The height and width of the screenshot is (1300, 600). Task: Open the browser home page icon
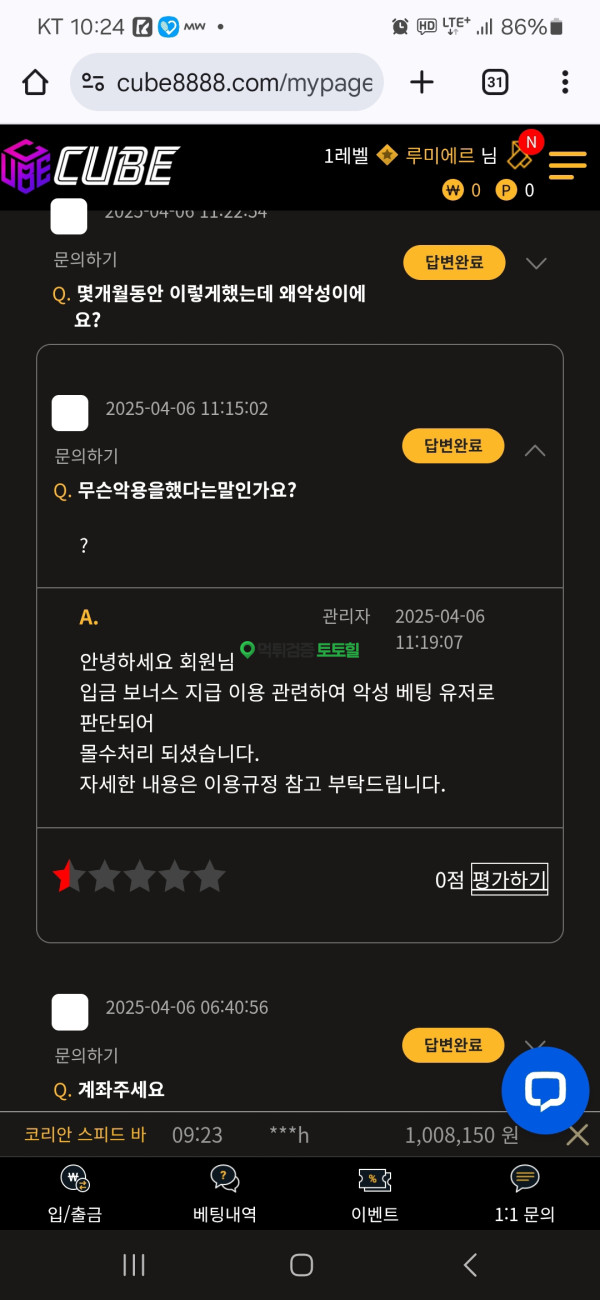point(35,82)
